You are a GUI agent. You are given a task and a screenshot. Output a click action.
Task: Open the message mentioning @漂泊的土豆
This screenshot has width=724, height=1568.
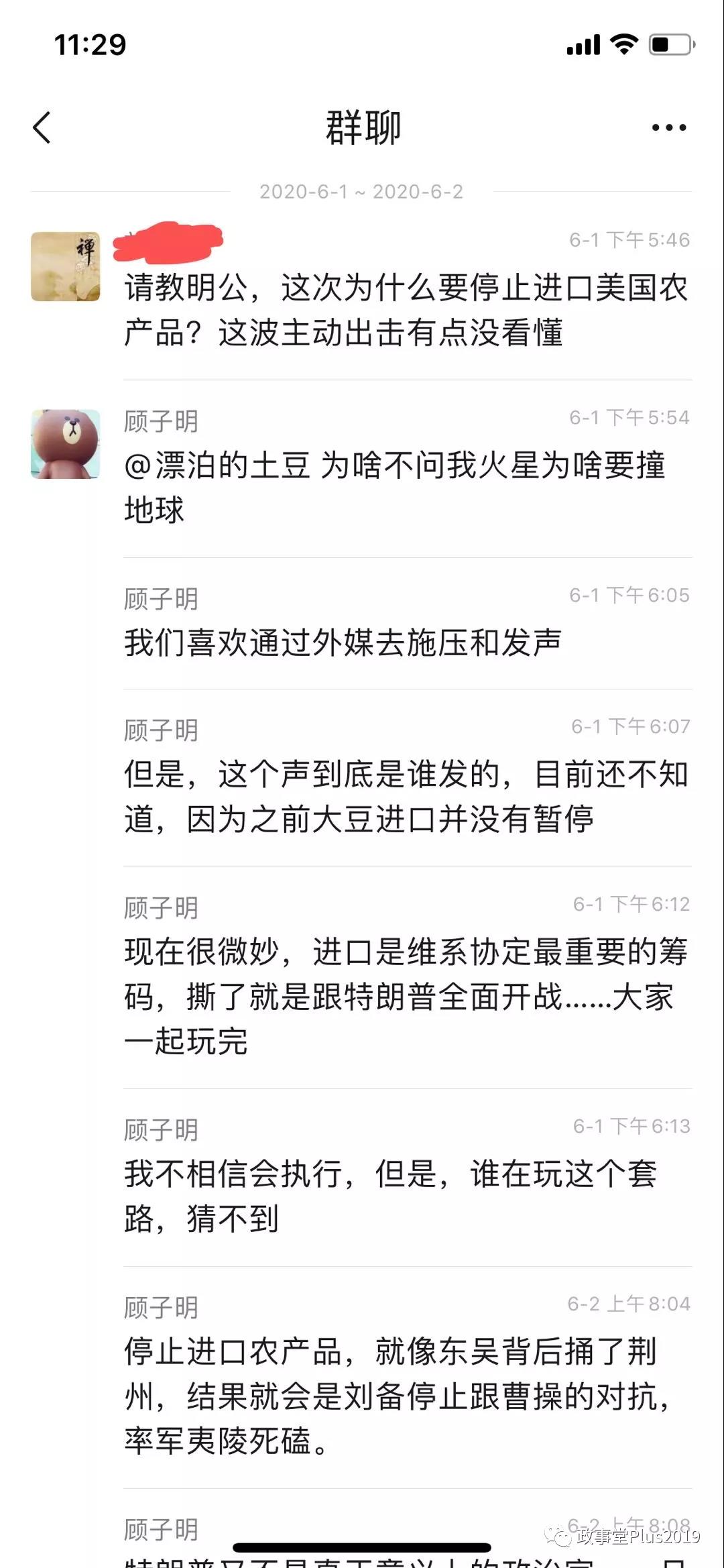click(396, 487)
